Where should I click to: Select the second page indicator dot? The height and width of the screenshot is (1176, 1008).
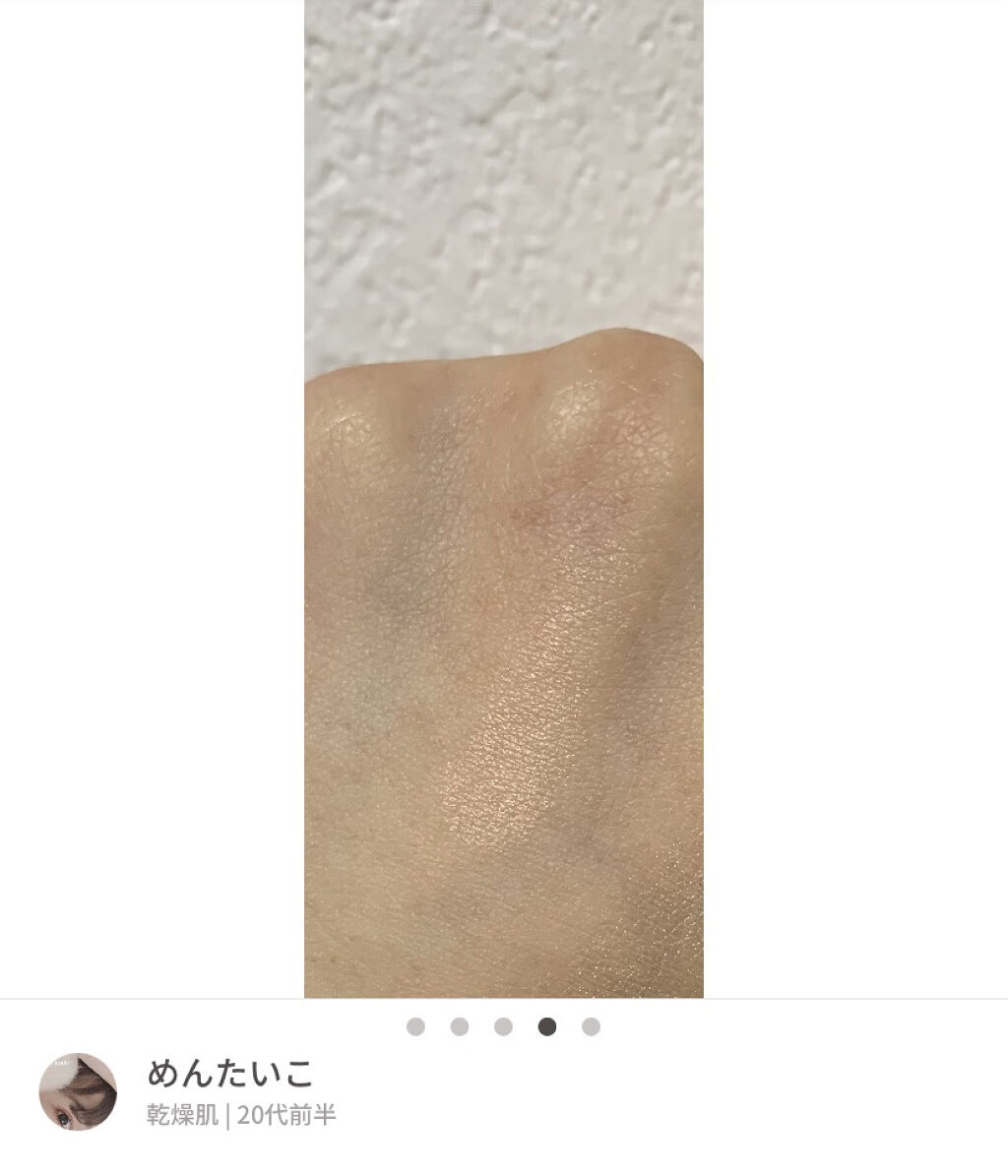460,1026
